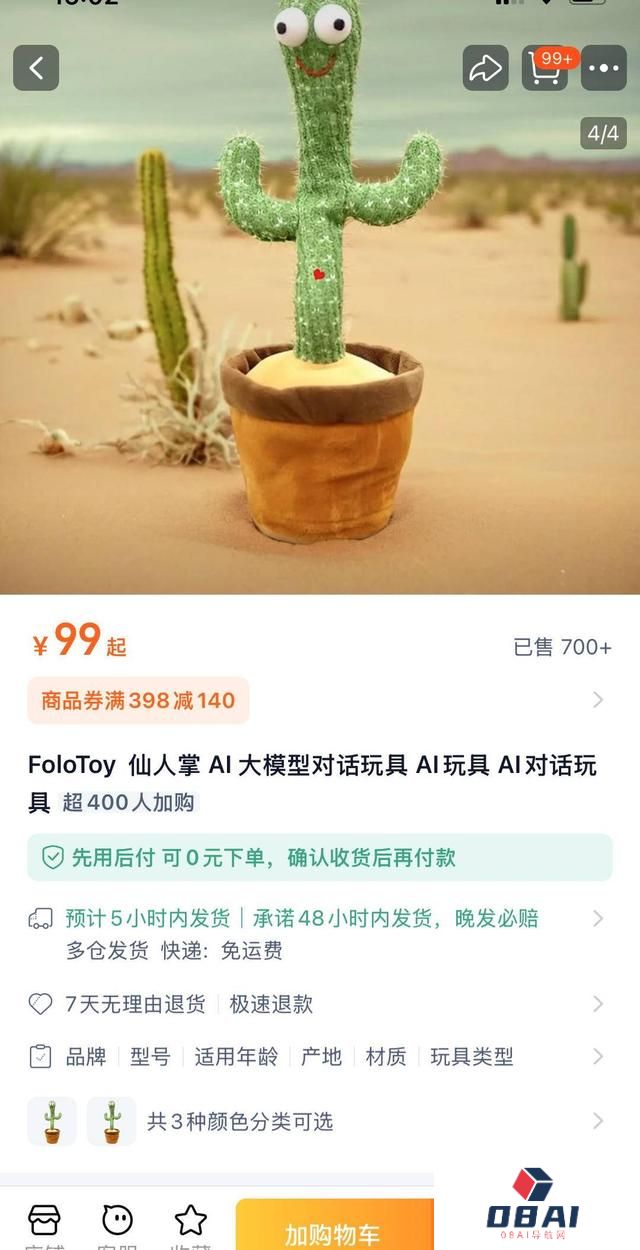Share this FoloToy product
The height and width of the screenshot is (1250, 640).
485,68
